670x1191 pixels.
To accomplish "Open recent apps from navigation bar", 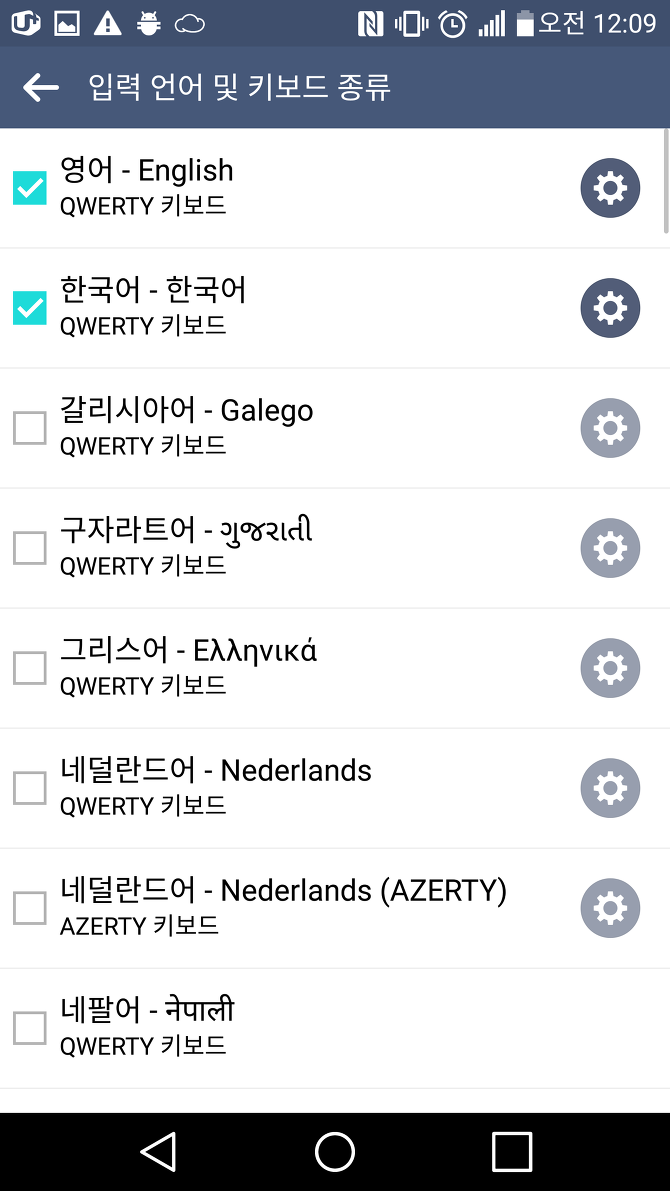I will coord(512,1152).
